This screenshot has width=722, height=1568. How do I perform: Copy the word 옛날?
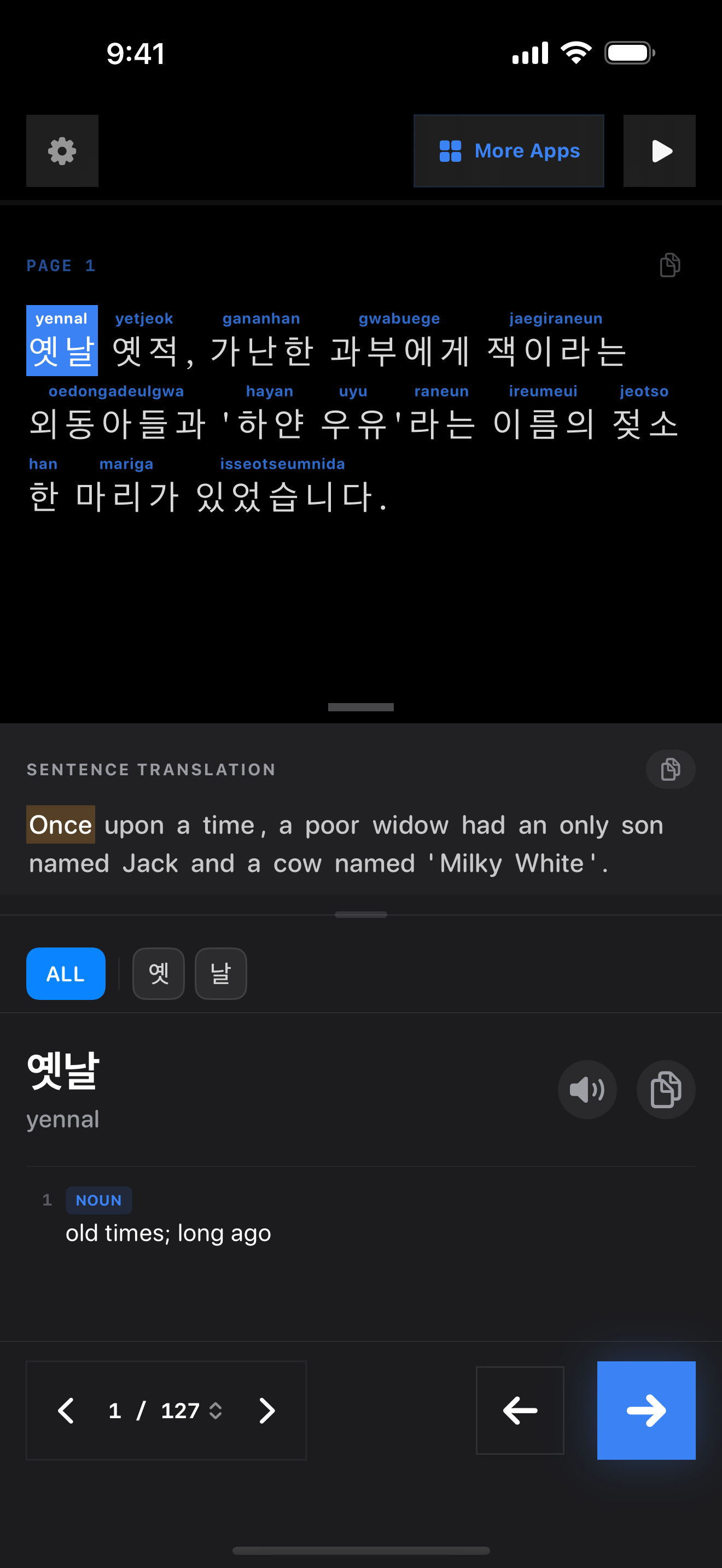point(665,1089)
